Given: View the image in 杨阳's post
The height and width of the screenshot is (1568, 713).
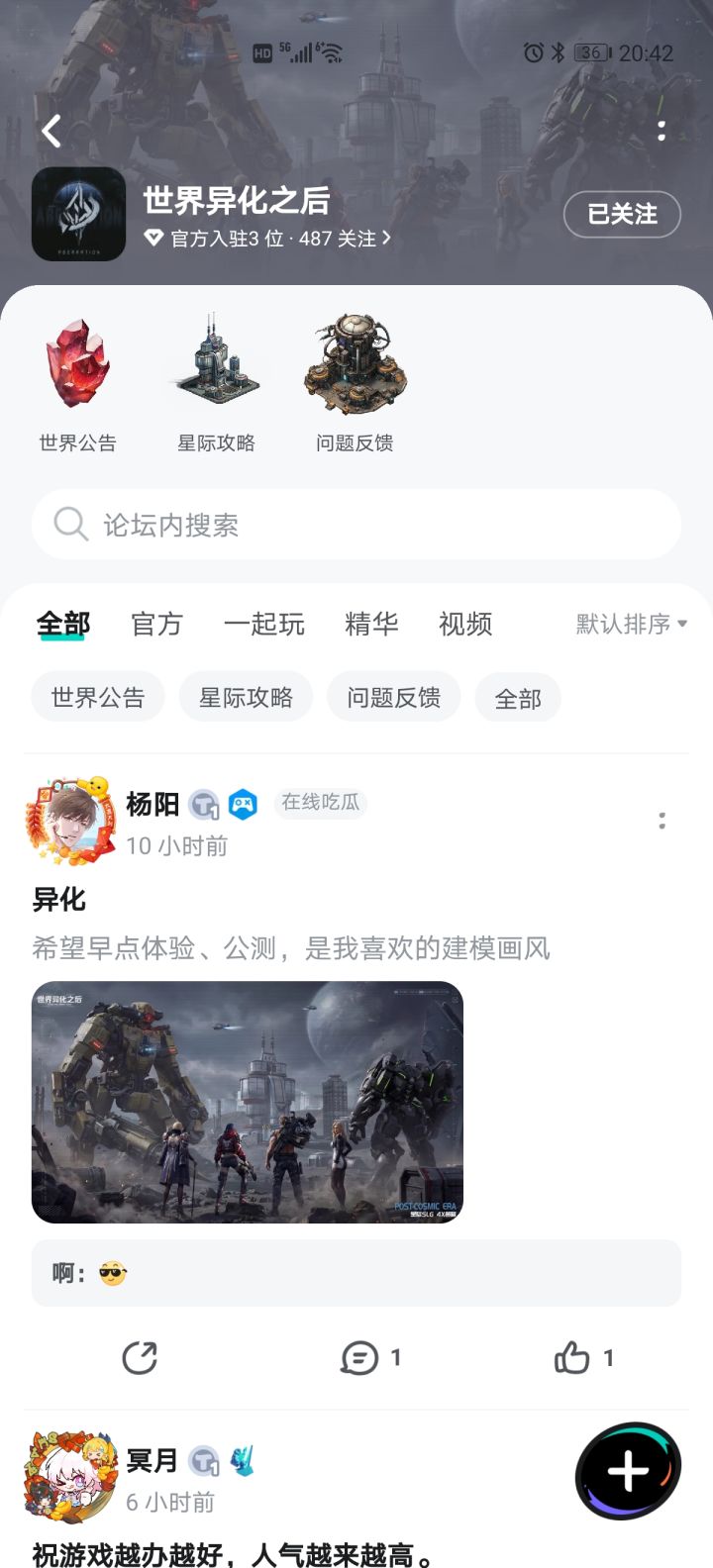Looking at the screenshot, I should 248,1102.
